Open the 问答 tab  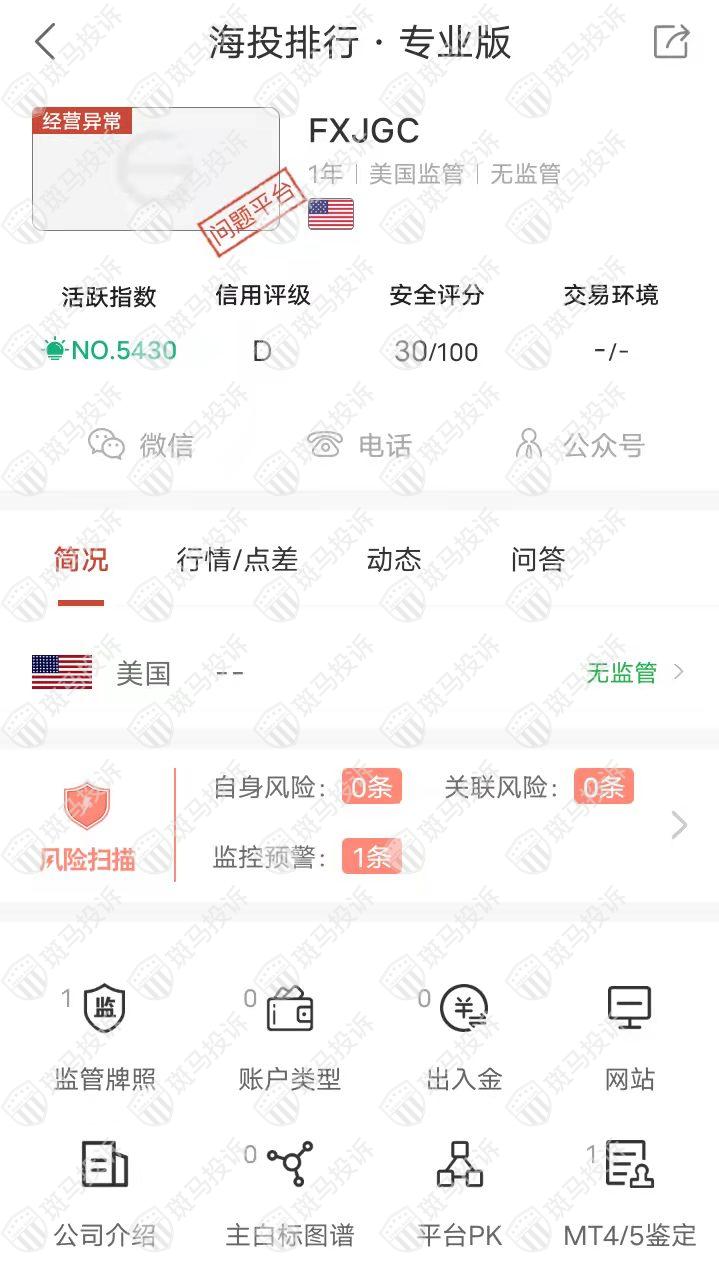click(x=538, y=559)
